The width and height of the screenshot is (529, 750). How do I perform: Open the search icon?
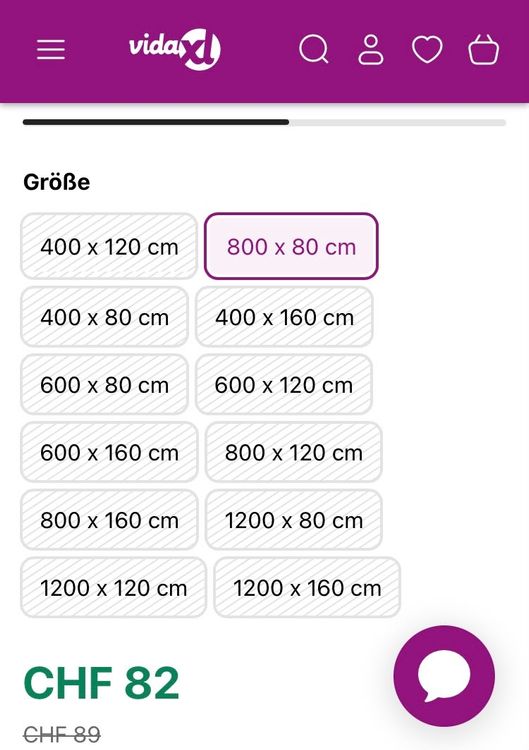(x=314, y=49)
